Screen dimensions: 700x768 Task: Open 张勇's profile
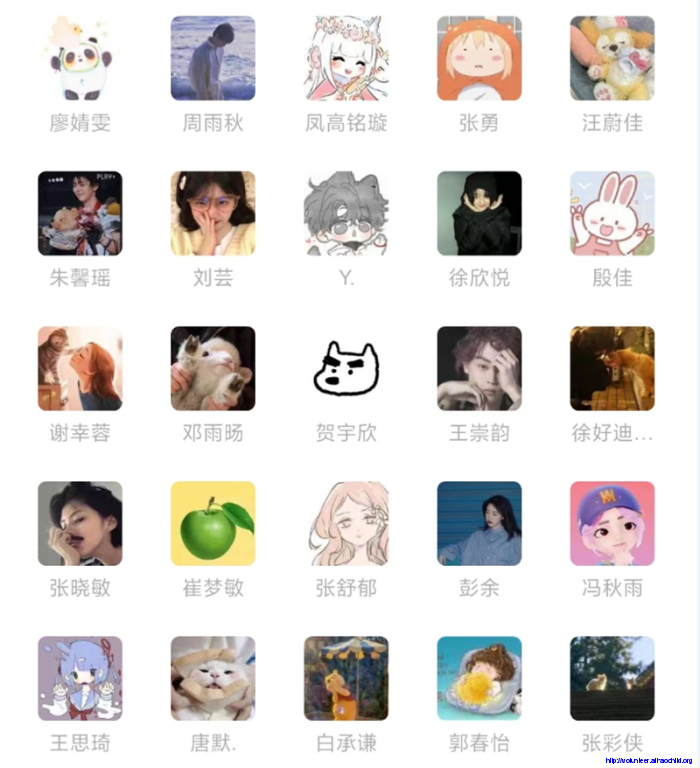479,58
